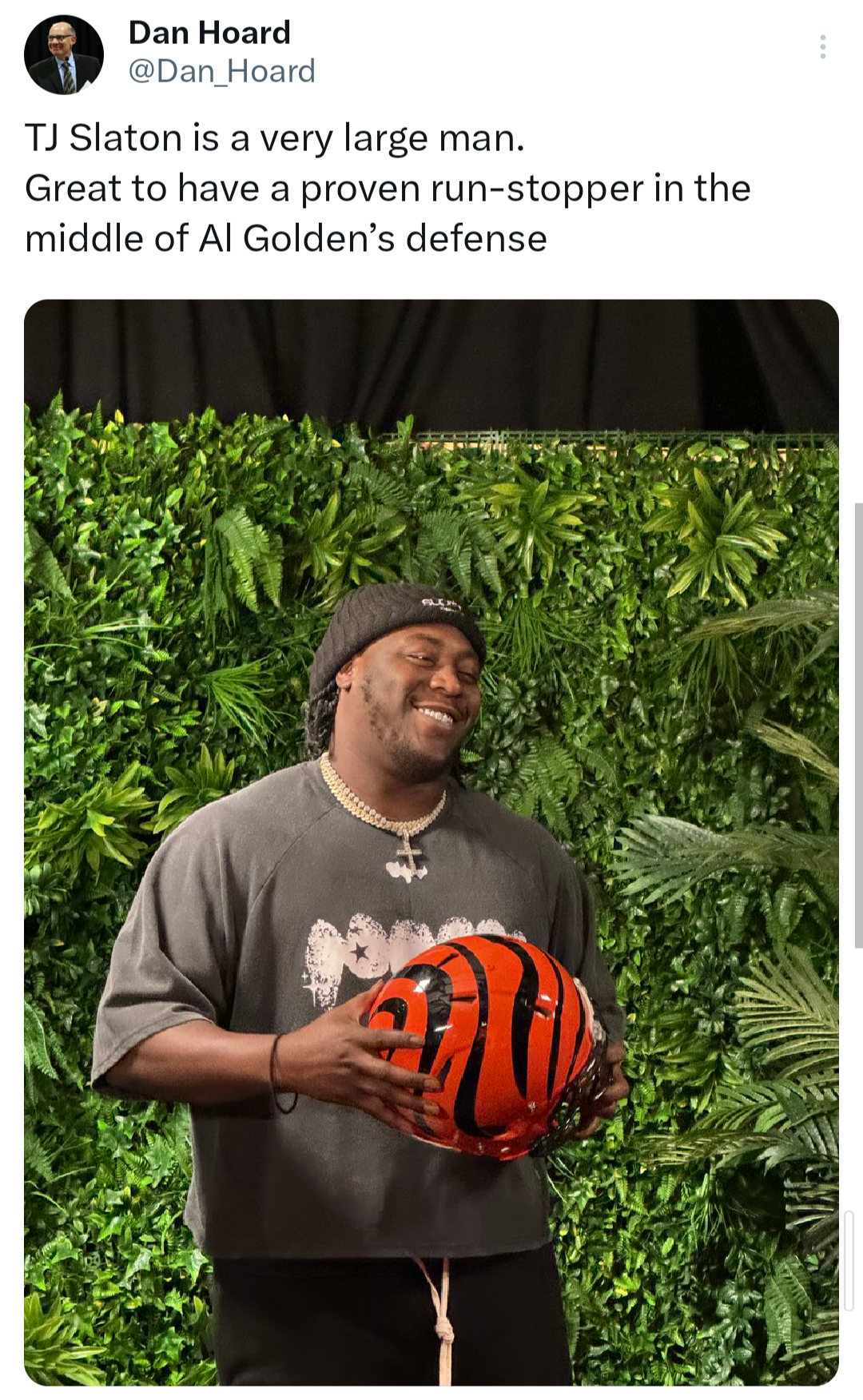View the Dan Hoard display name profile
The image size is (863, 1400).
pos(209,33)
